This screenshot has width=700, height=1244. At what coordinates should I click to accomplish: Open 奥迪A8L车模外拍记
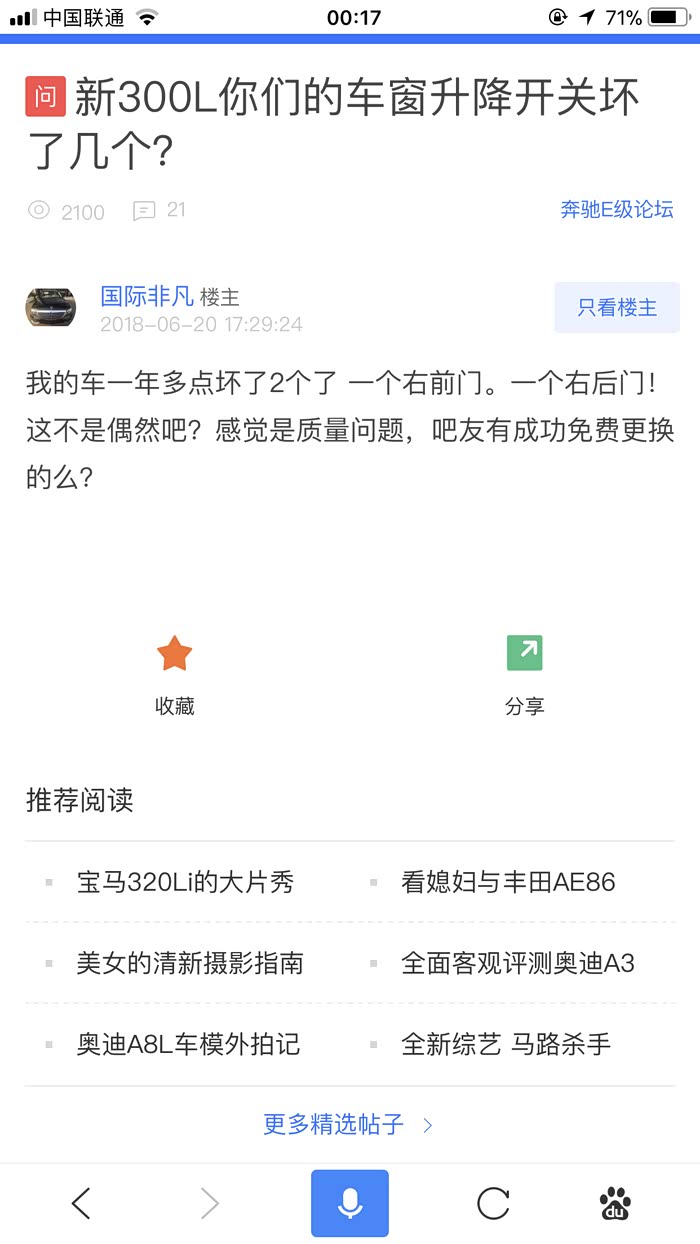pyautogui.click(x=188, y=1045)
